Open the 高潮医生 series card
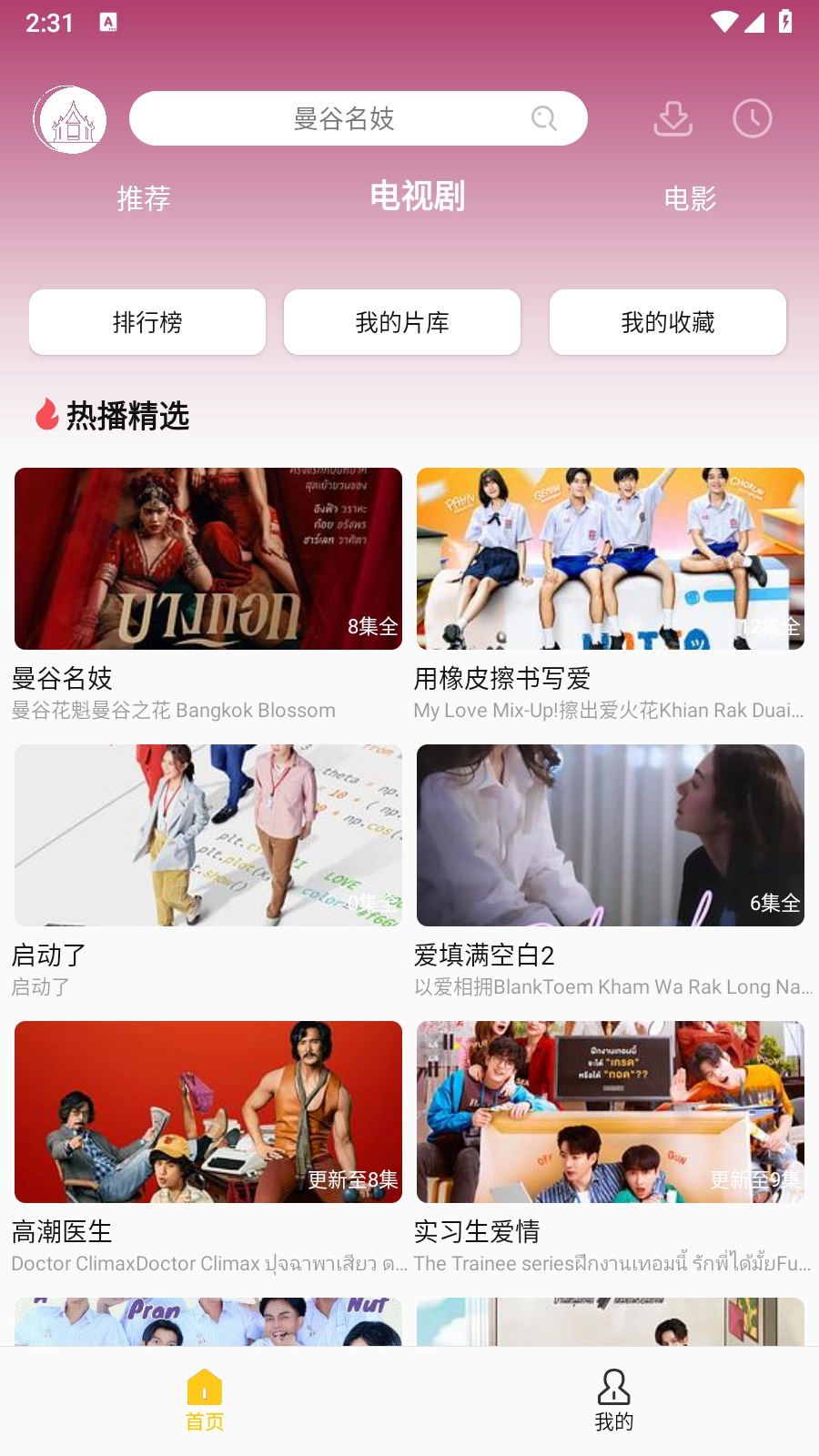This screenshot has width=819, height=1456. click(208, 1112)
